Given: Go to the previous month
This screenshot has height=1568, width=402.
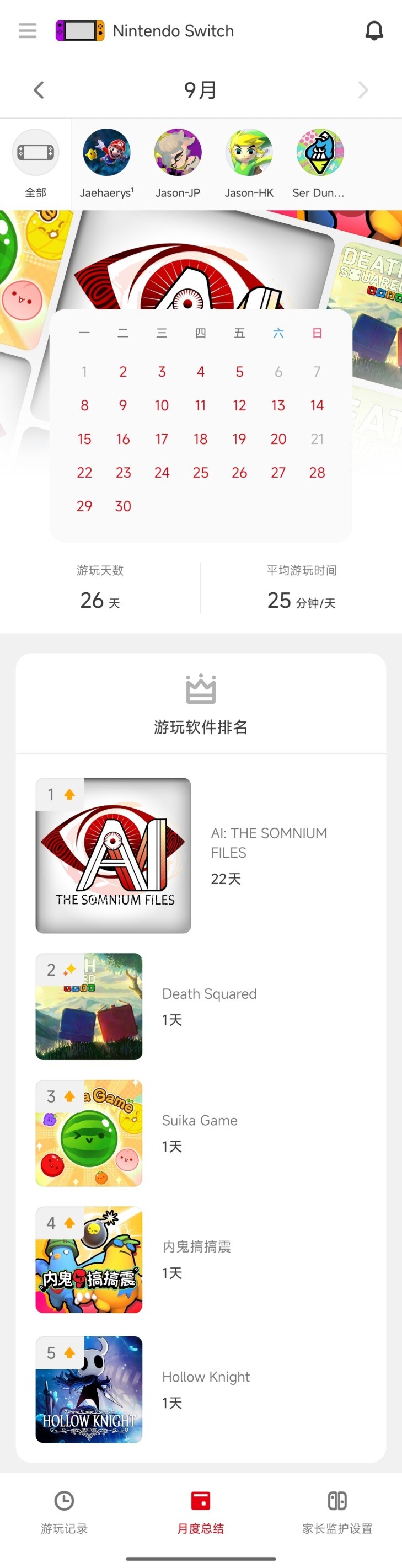Looking at the screenshot, I should point(39,90).
